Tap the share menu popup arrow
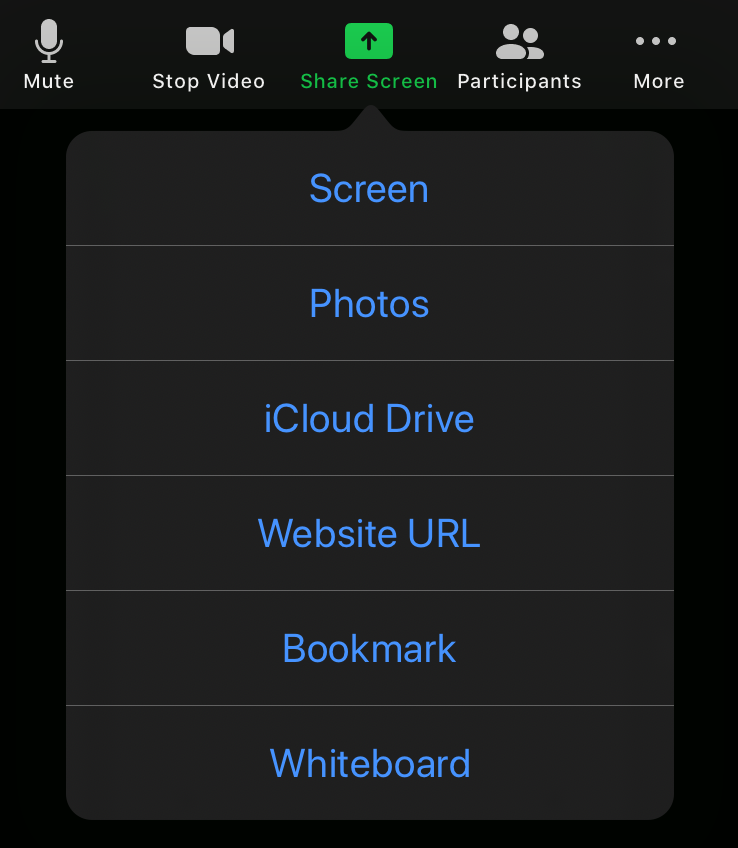738x848 pixels. [x=369, y=118]
